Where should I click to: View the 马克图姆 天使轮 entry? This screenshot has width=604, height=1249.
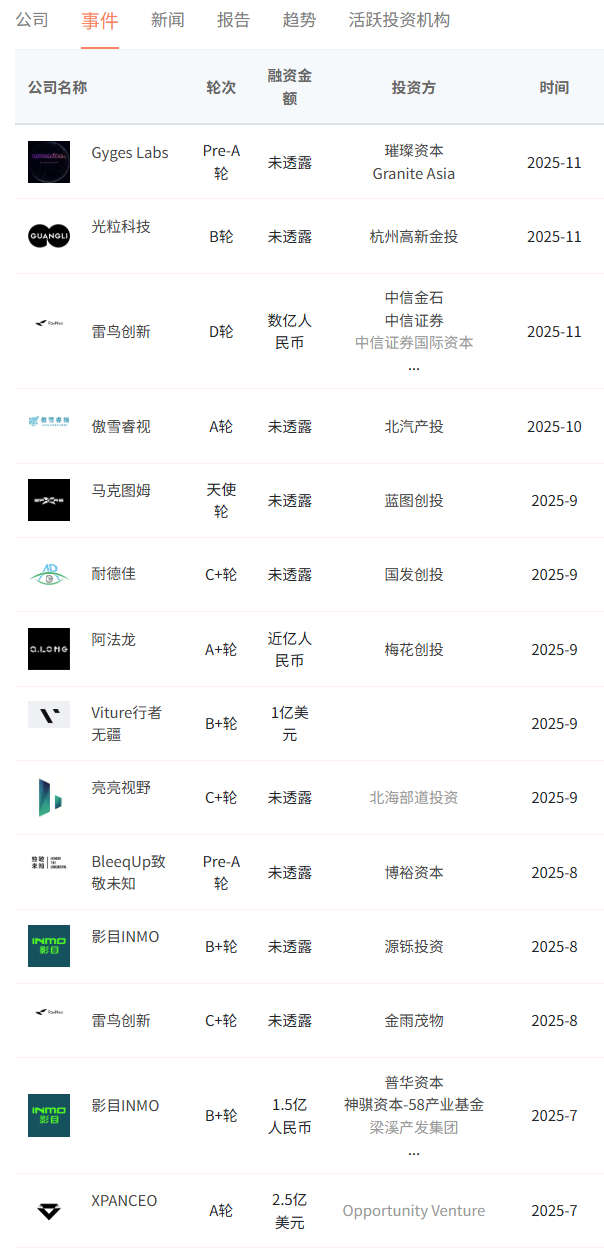click(x=121, y=491)
